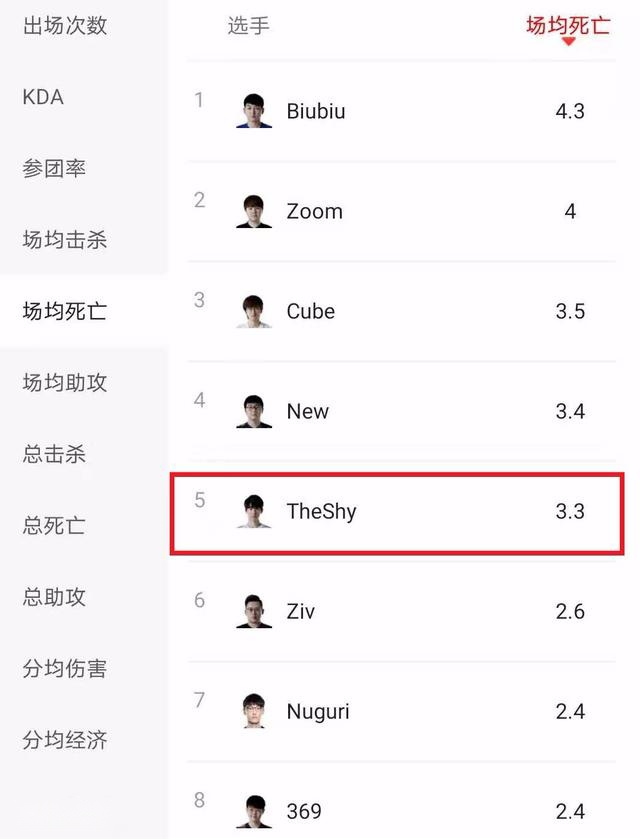View player 369's details
Image resolution: width=640 pixels, height=839 pixels.
tap(304, 811)
